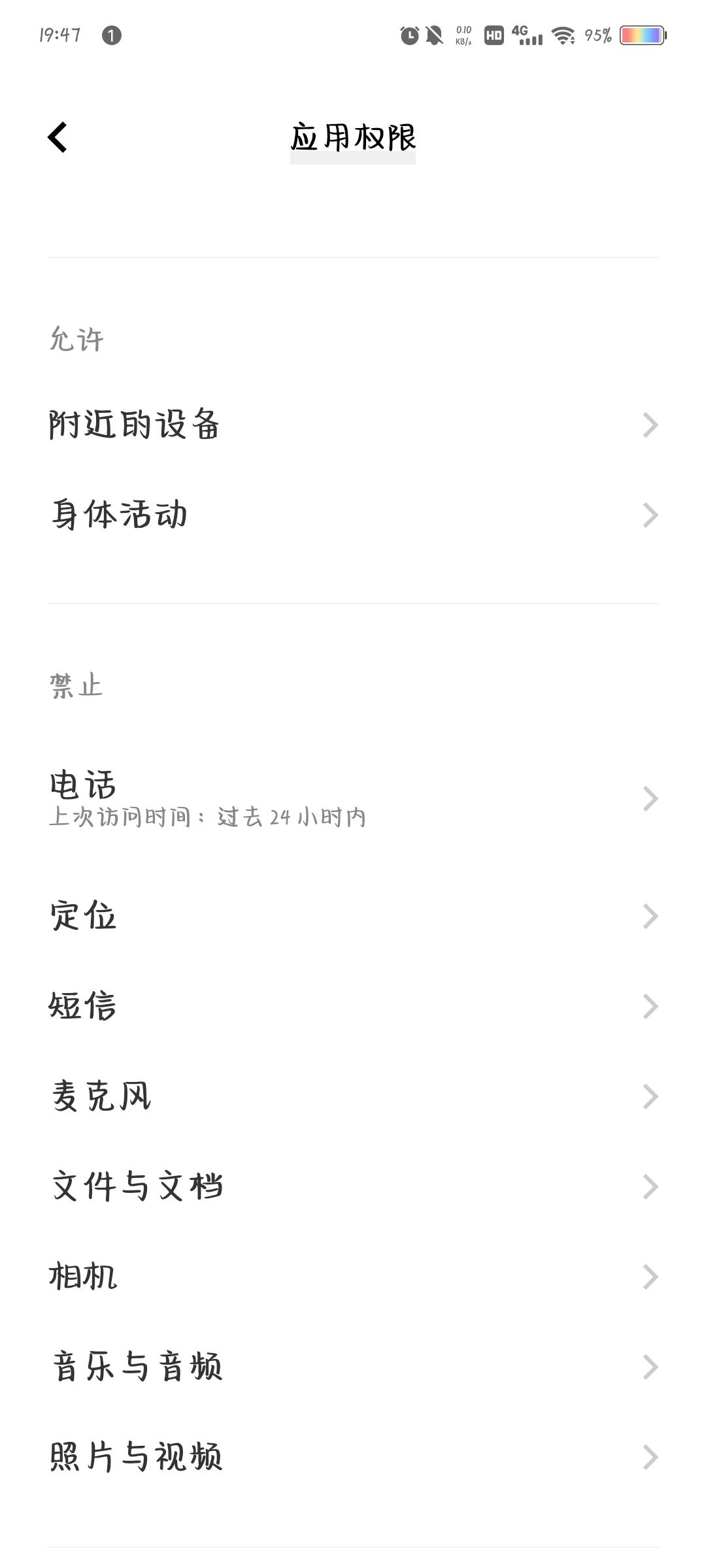Go back from 应用权限 page
This screenshot has height=1568, width=706.
[x=58, y=137]
